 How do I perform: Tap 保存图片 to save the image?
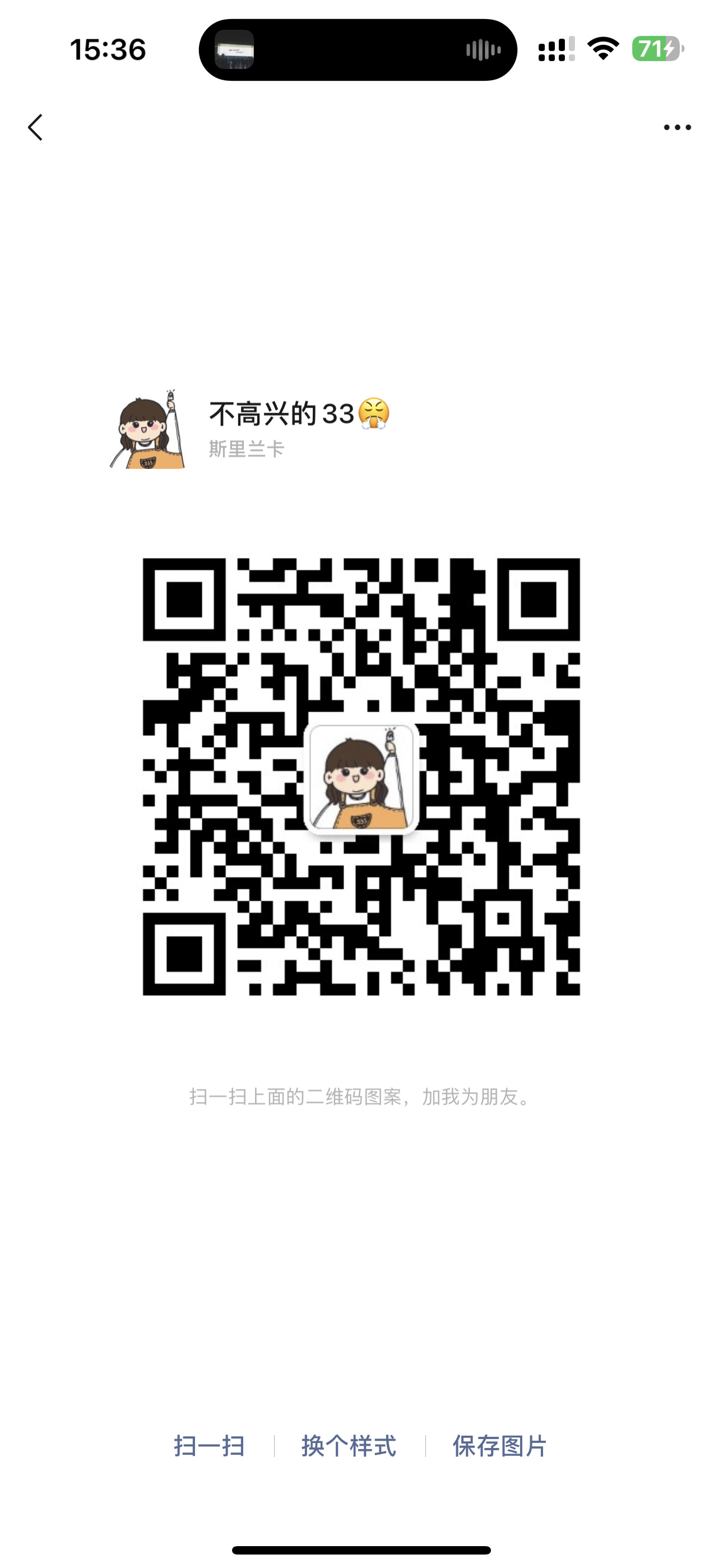(499, 1446)
